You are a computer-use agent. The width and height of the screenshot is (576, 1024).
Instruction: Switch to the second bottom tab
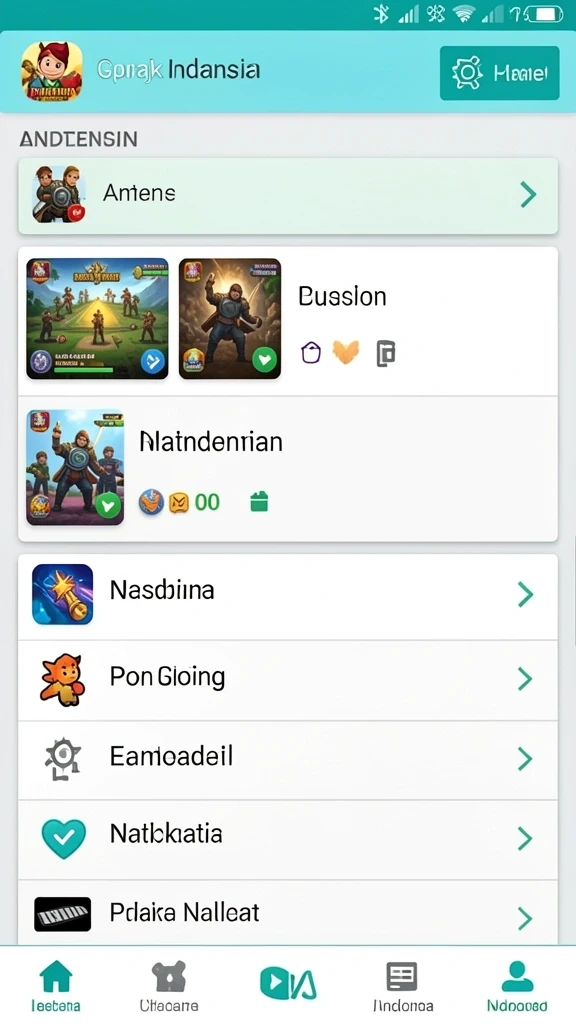pos(168,985)
